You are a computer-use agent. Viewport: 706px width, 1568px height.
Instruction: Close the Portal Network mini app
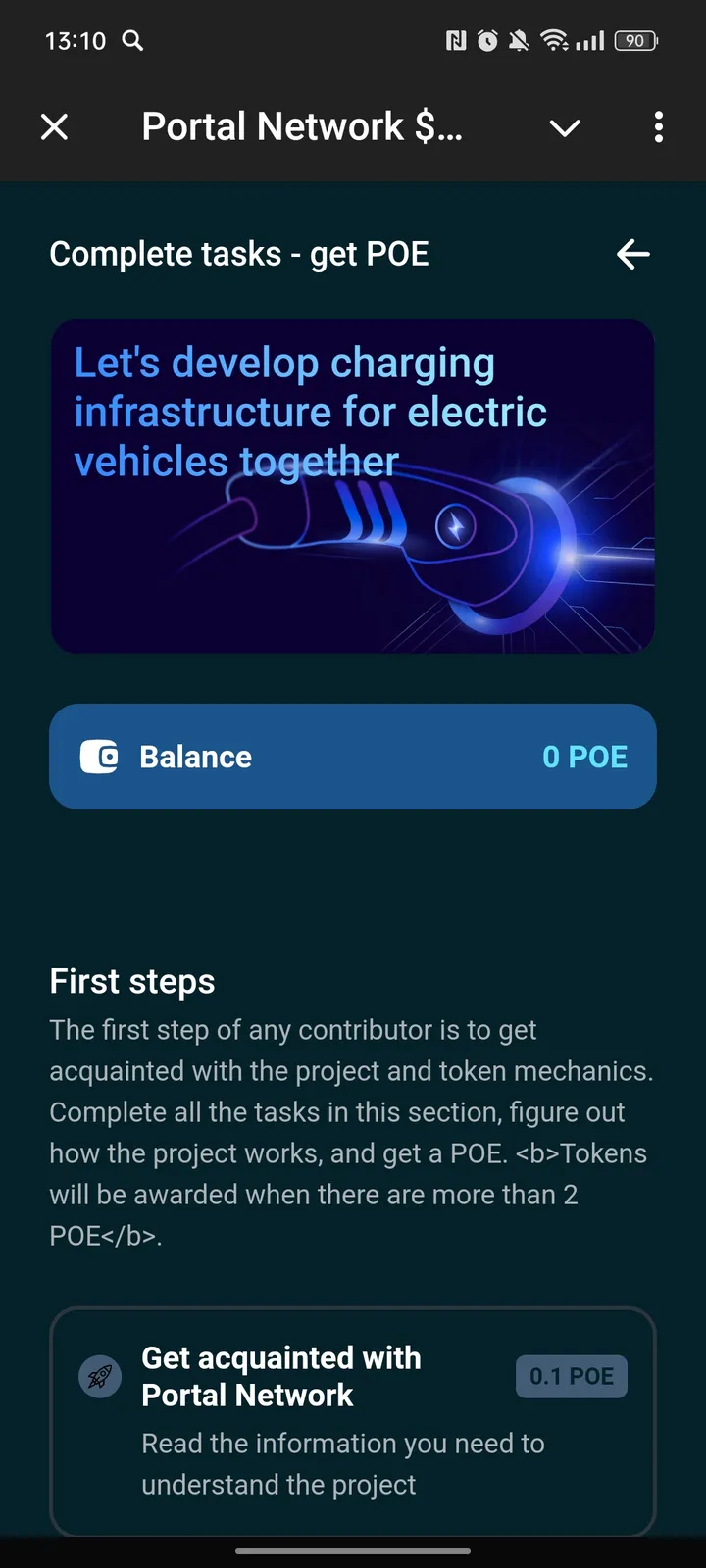55,127
